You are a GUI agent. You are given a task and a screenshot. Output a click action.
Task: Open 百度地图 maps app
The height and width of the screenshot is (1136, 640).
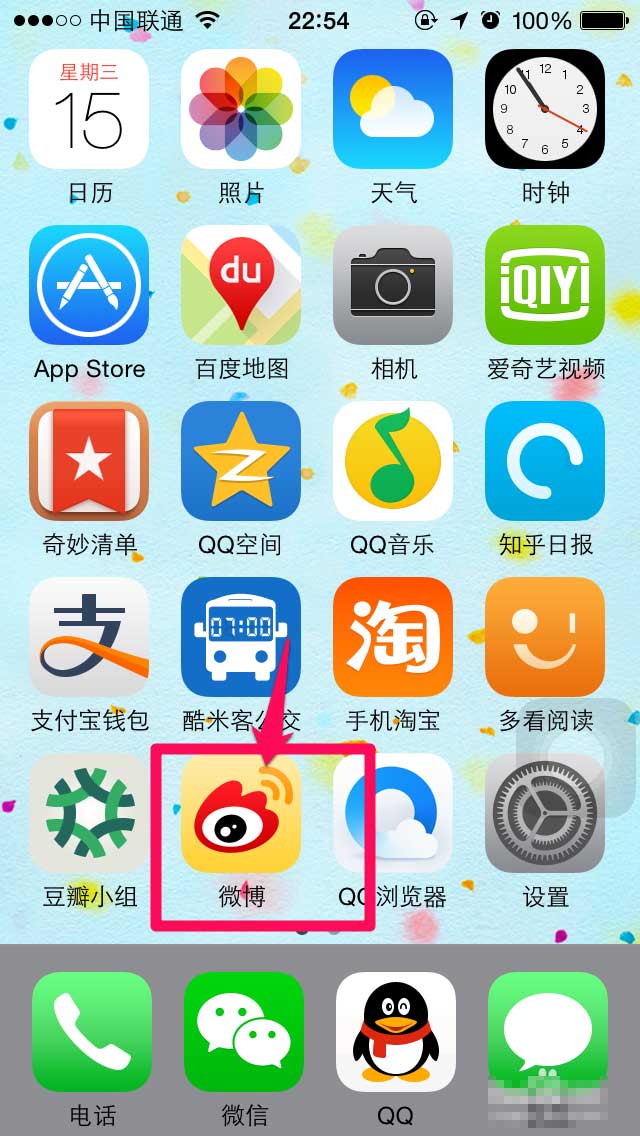pos(241,285)
